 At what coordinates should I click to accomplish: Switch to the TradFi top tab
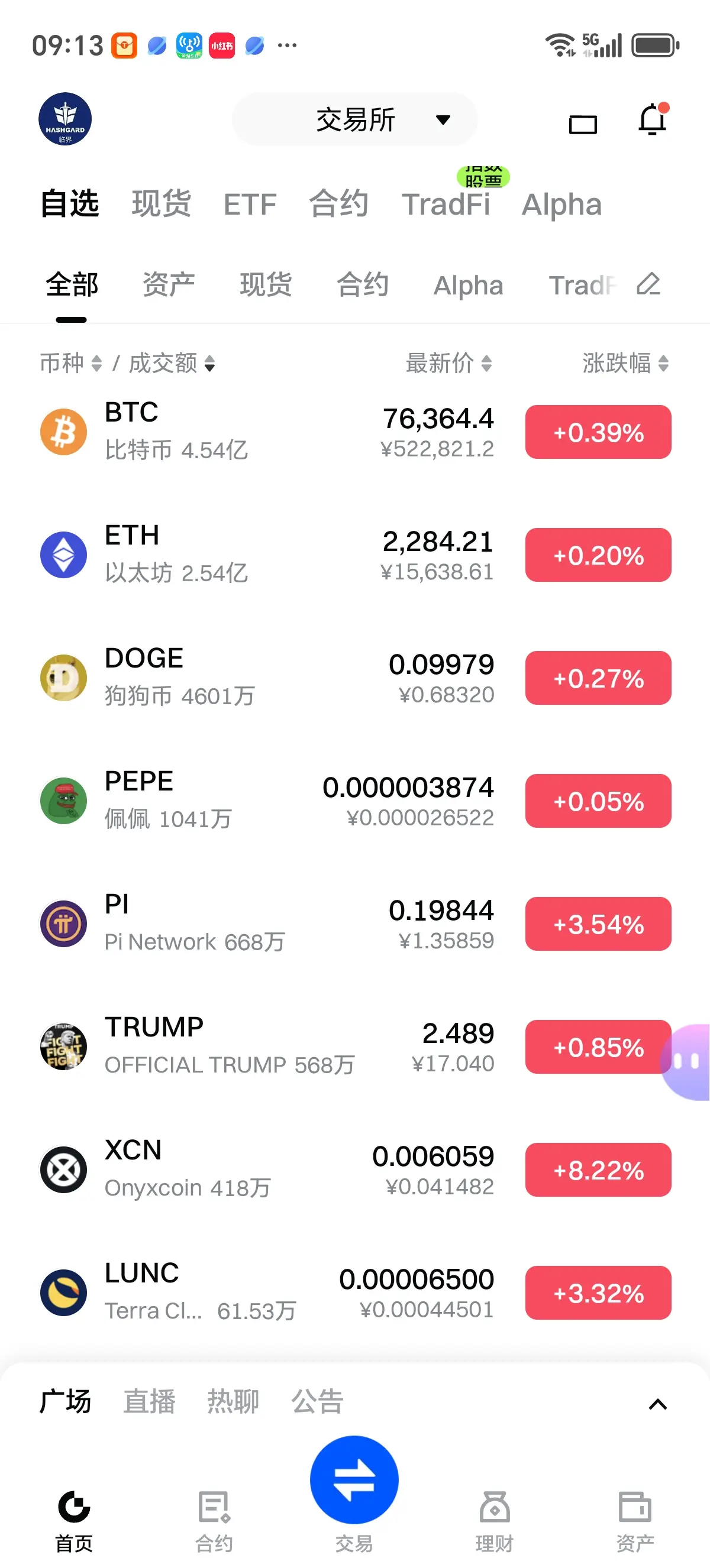click(446, 205)
